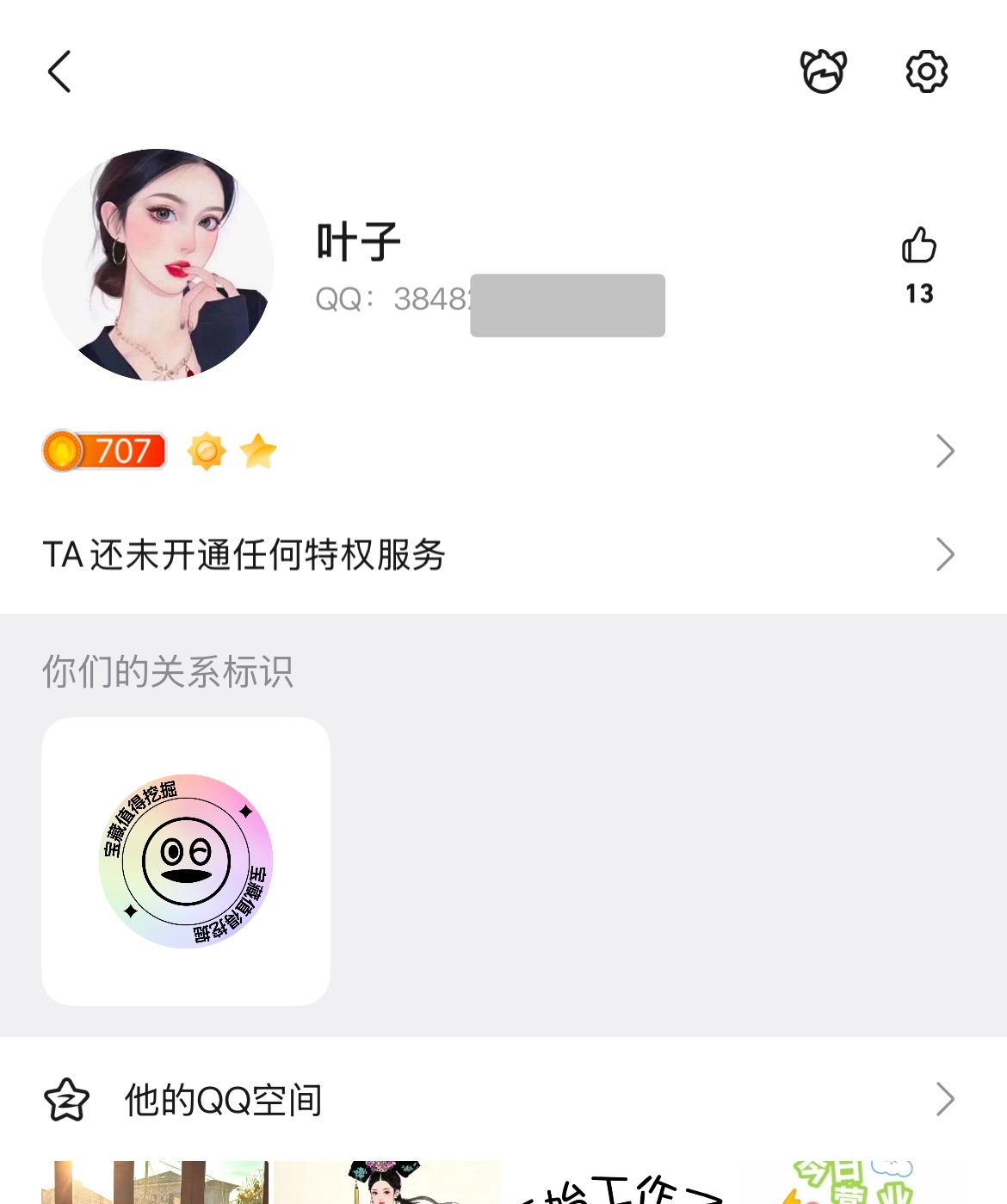Go back using the top arrow
Screen dimensions: 1007x1204
point(59,71)
